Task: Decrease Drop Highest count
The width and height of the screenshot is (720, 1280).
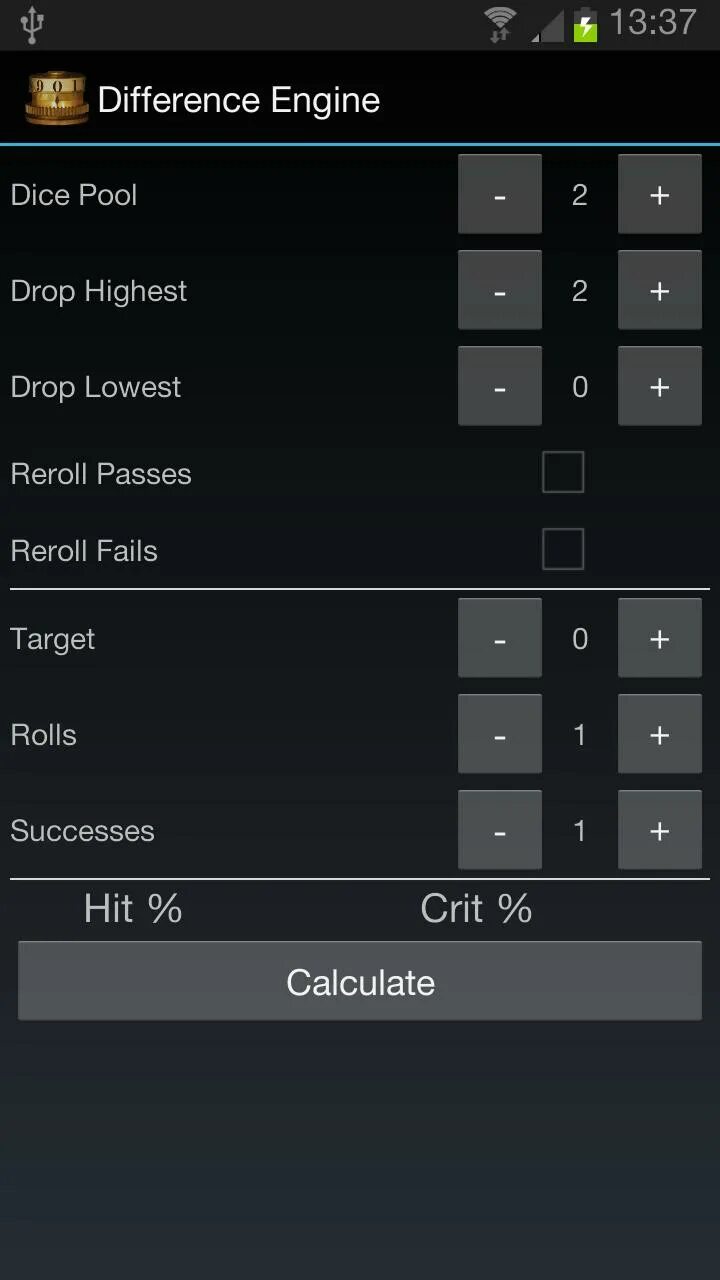Action: [x=500, y=290]
